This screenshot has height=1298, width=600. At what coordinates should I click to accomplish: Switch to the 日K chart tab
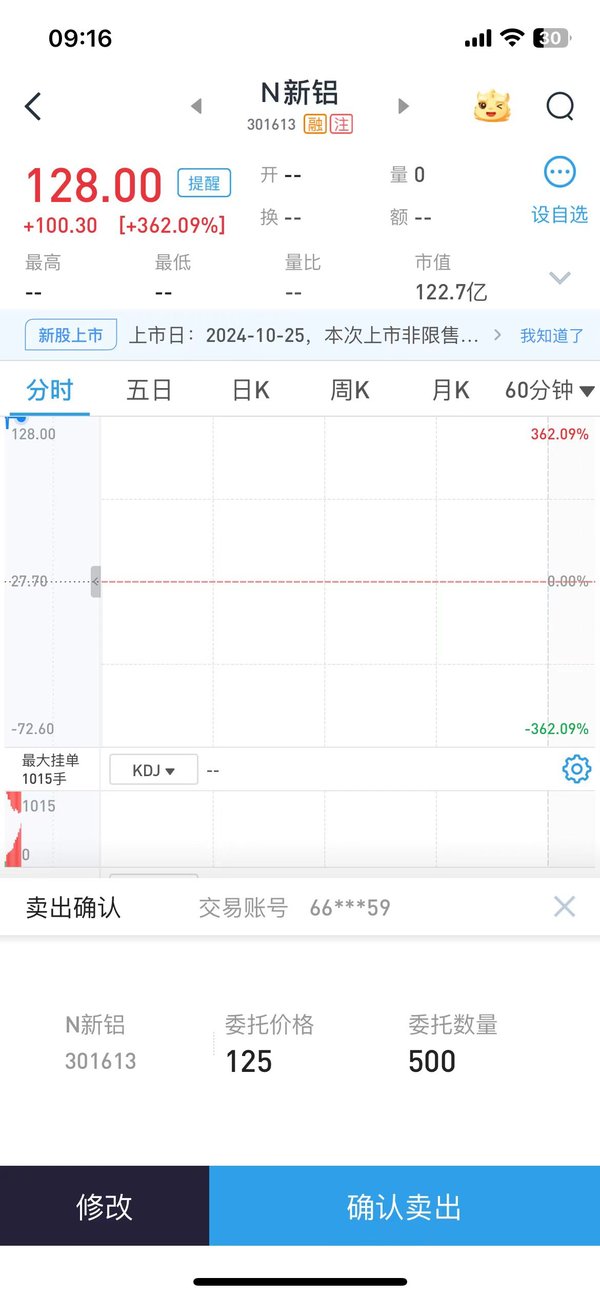(250, 390)
